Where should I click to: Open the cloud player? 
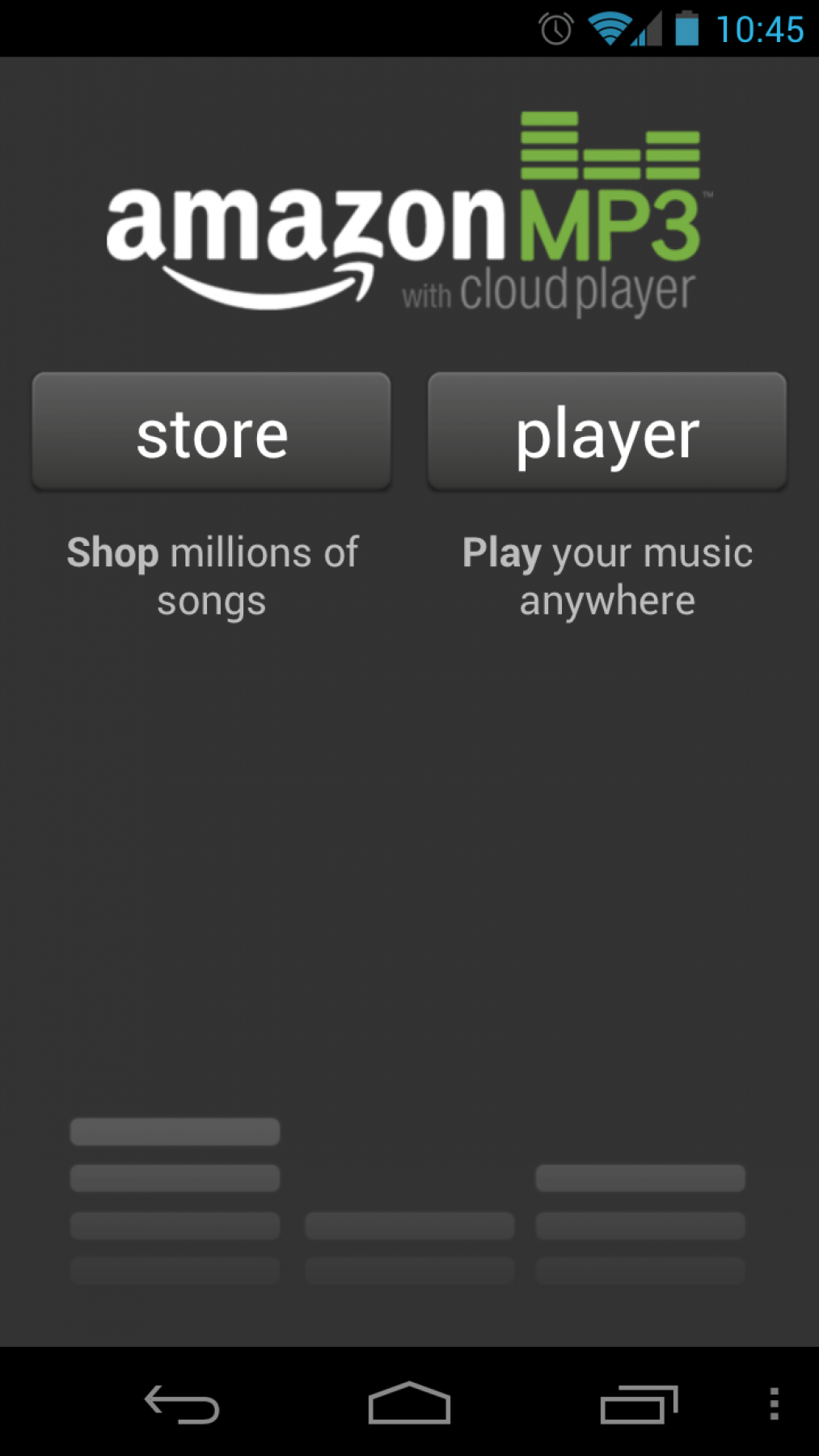pyautogui.click(x=607, y=432)
